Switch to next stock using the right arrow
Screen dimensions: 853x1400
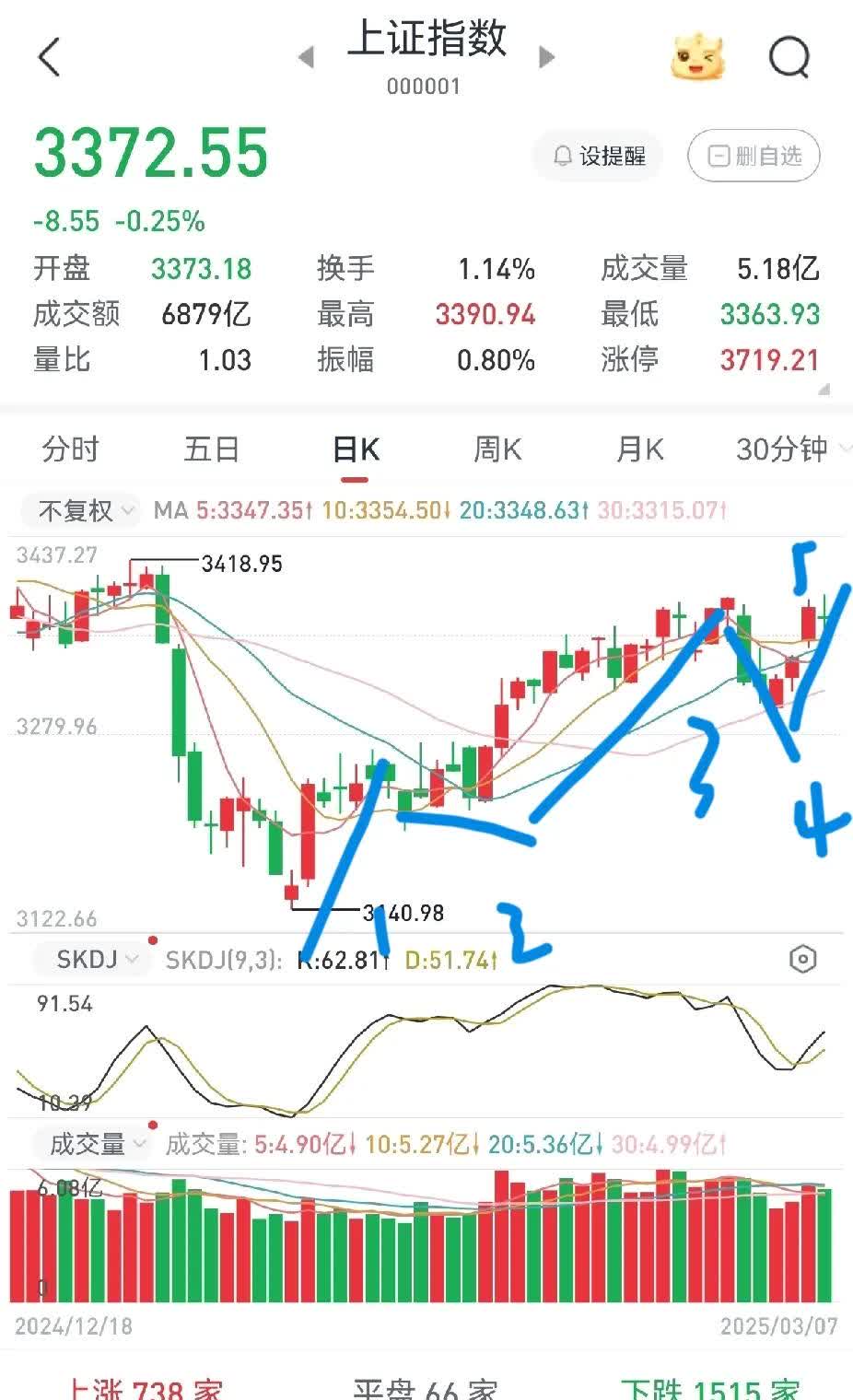click(x=545, y=57)
